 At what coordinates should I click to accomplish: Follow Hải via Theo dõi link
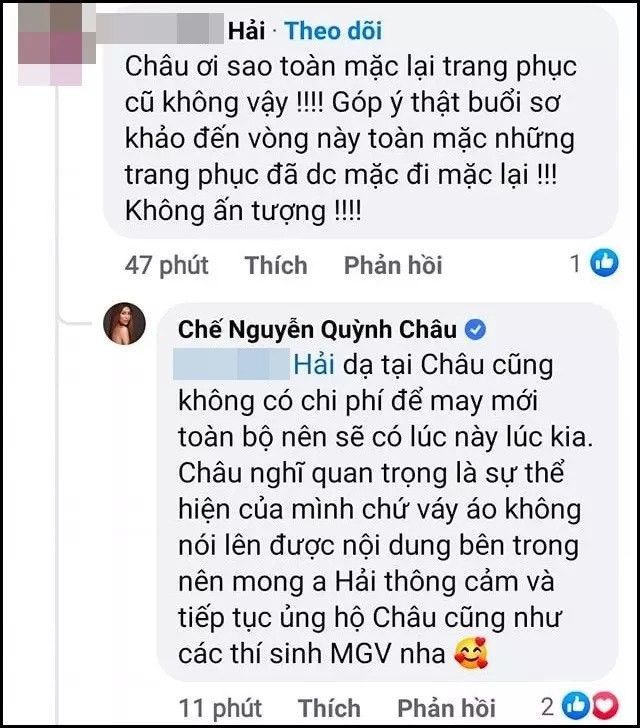(x=333, y=31)
